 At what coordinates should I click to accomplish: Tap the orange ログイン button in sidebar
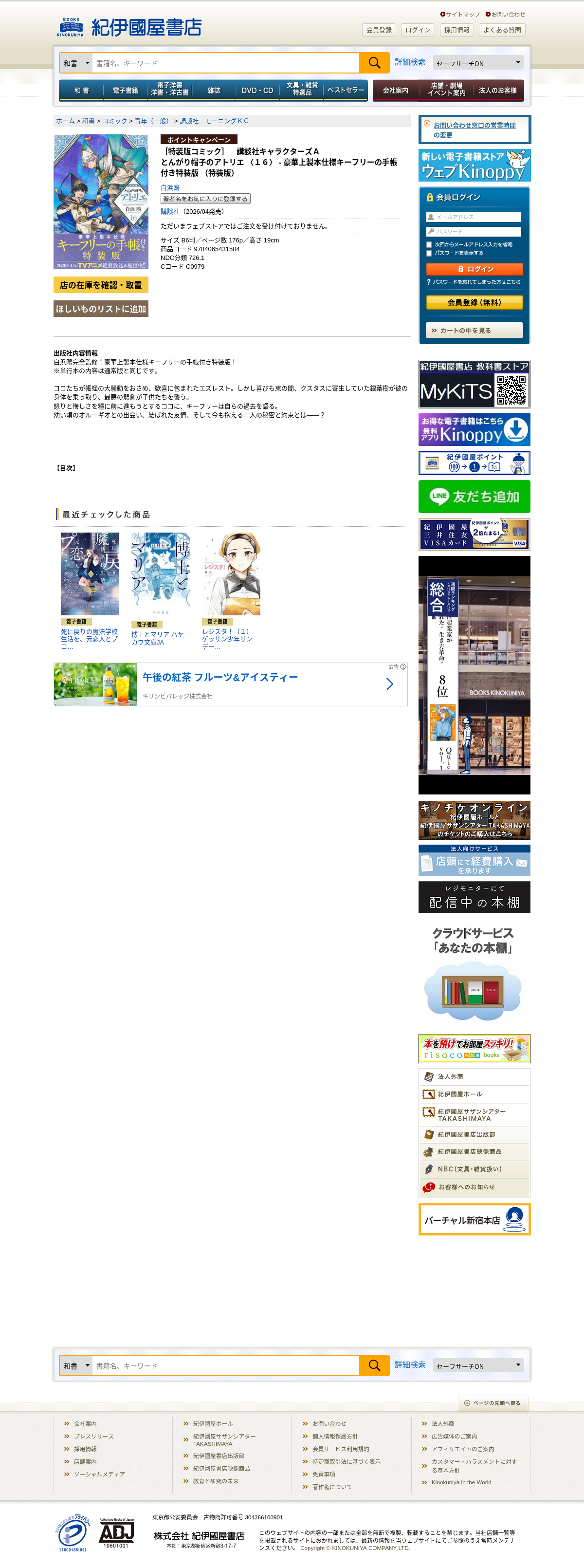point(474,269)
